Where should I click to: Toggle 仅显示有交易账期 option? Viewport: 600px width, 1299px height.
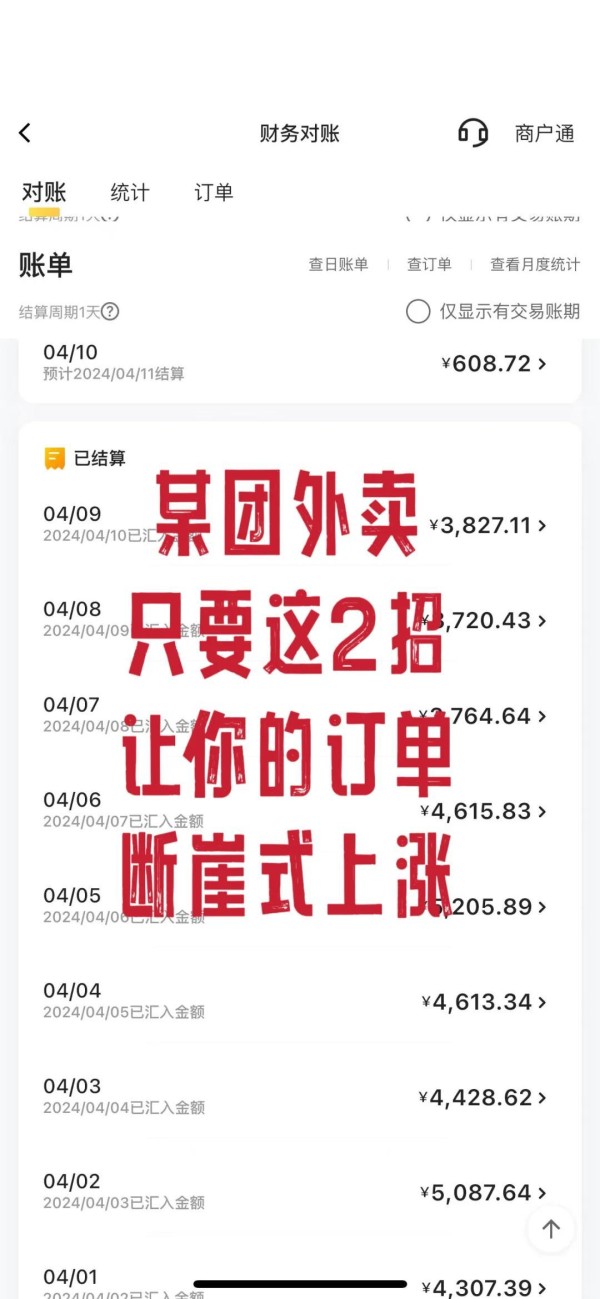click(x=493, y=311)
